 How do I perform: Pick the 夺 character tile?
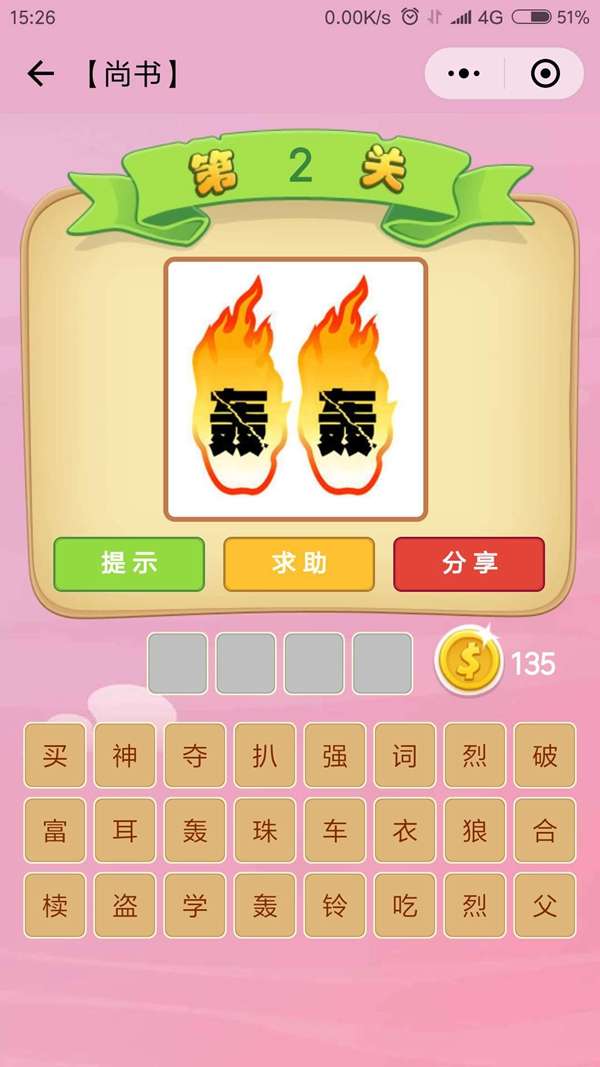pyautogui.click(x=195, y=755)
